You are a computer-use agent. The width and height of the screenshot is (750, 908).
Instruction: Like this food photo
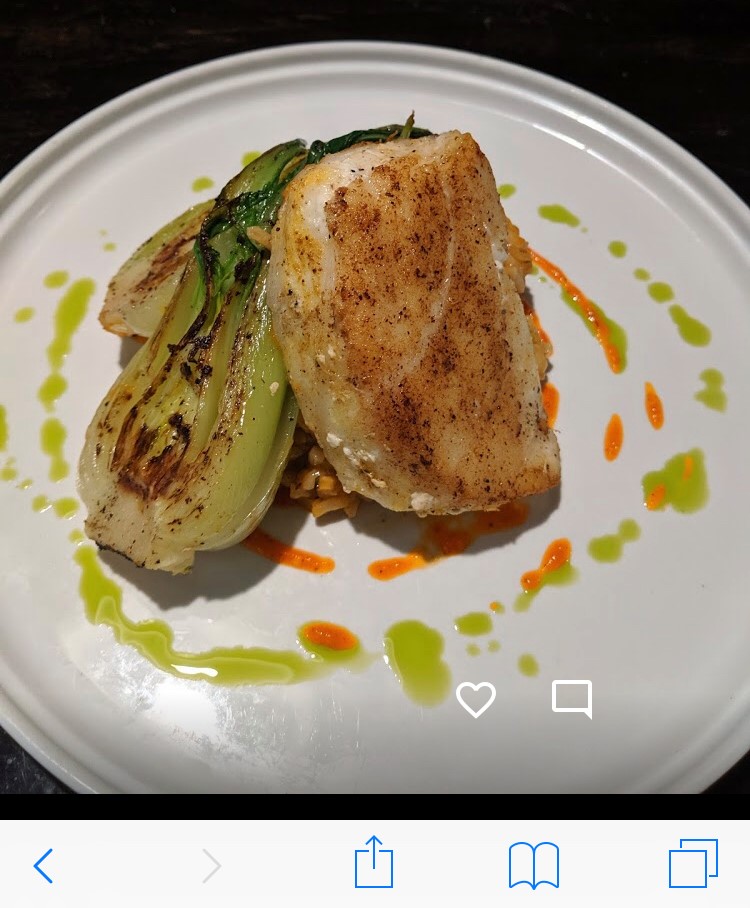click(x=476, y=699)
